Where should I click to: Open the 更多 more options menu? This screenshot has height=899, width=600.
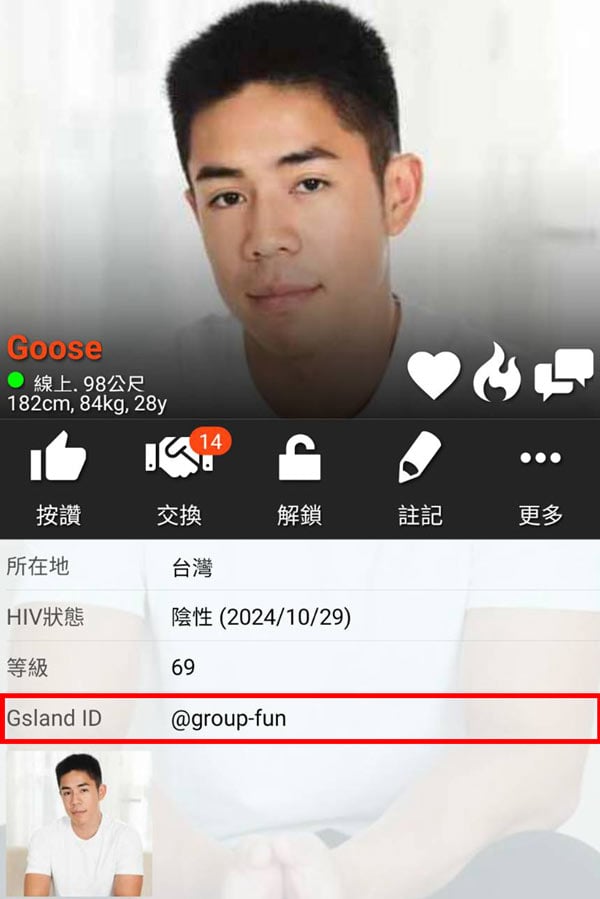pyautogui.click(x=540, y=481)
